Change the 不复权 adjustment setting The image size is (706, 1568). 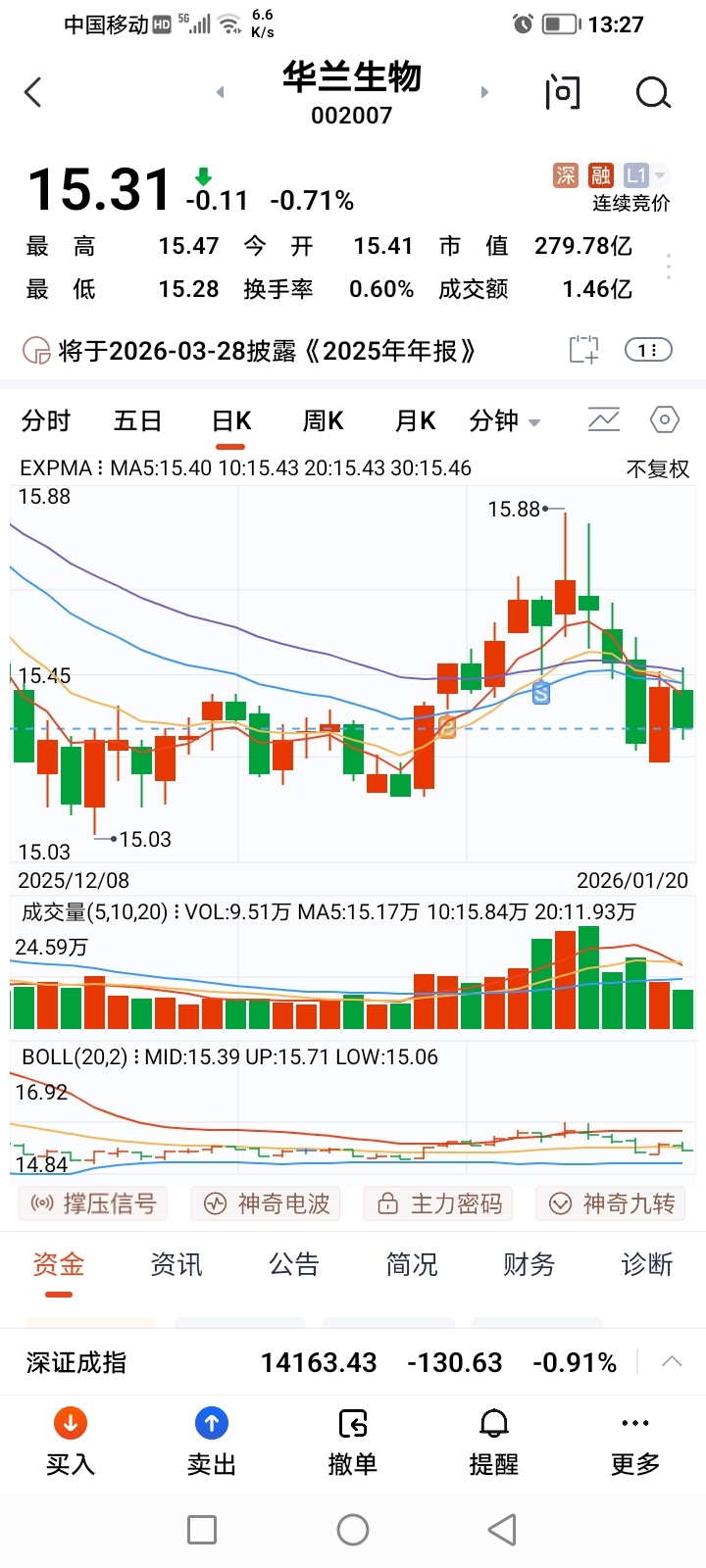coord(657,469)
